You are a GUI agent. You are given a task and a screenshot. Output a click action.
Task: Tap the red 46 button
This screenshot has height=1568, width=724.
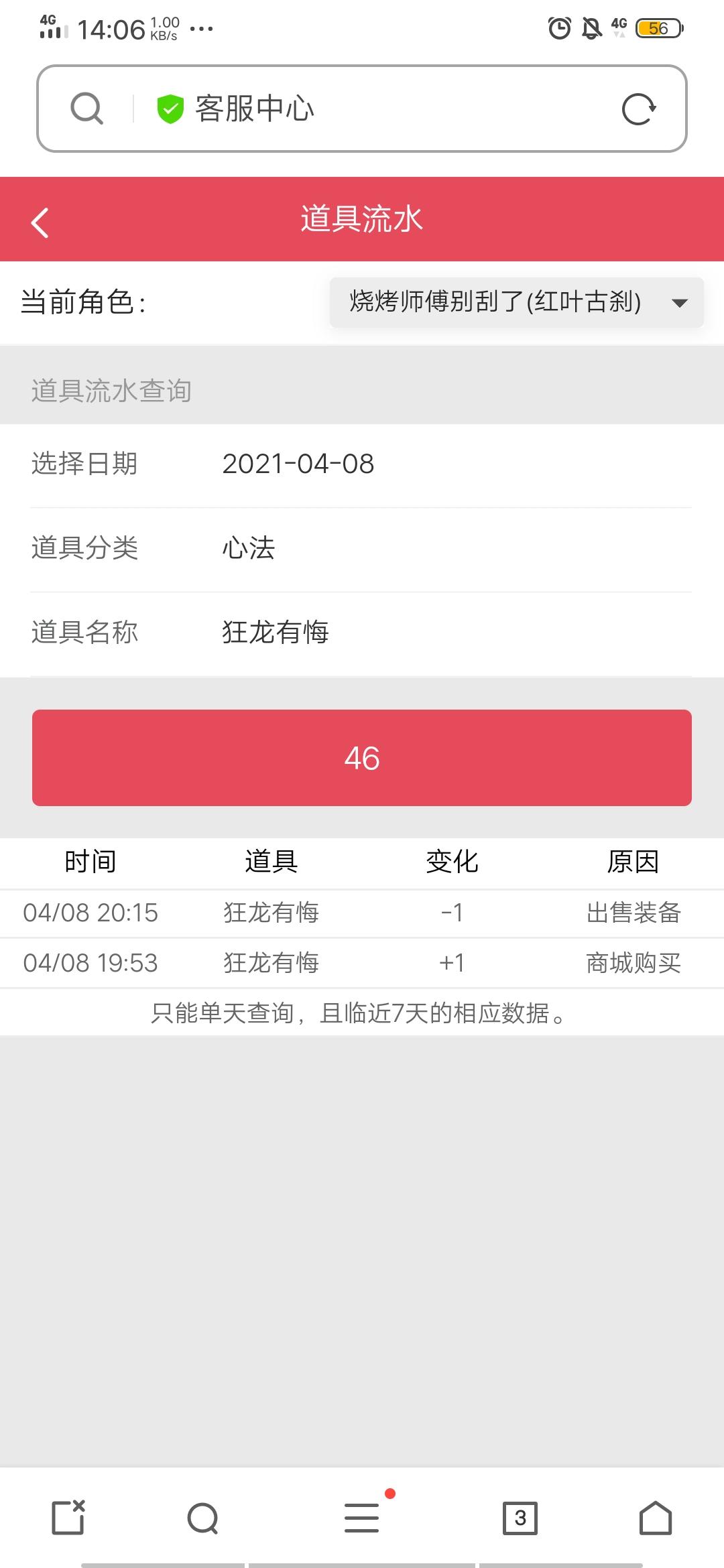(362, 758)
